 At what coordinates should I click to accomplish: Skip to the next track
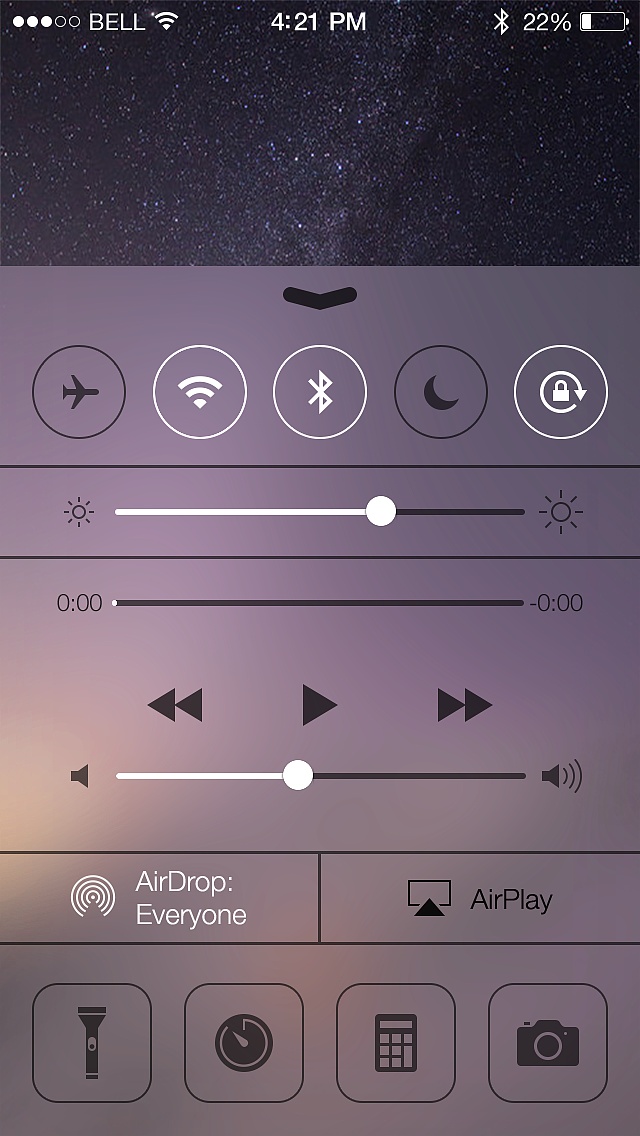465,705
